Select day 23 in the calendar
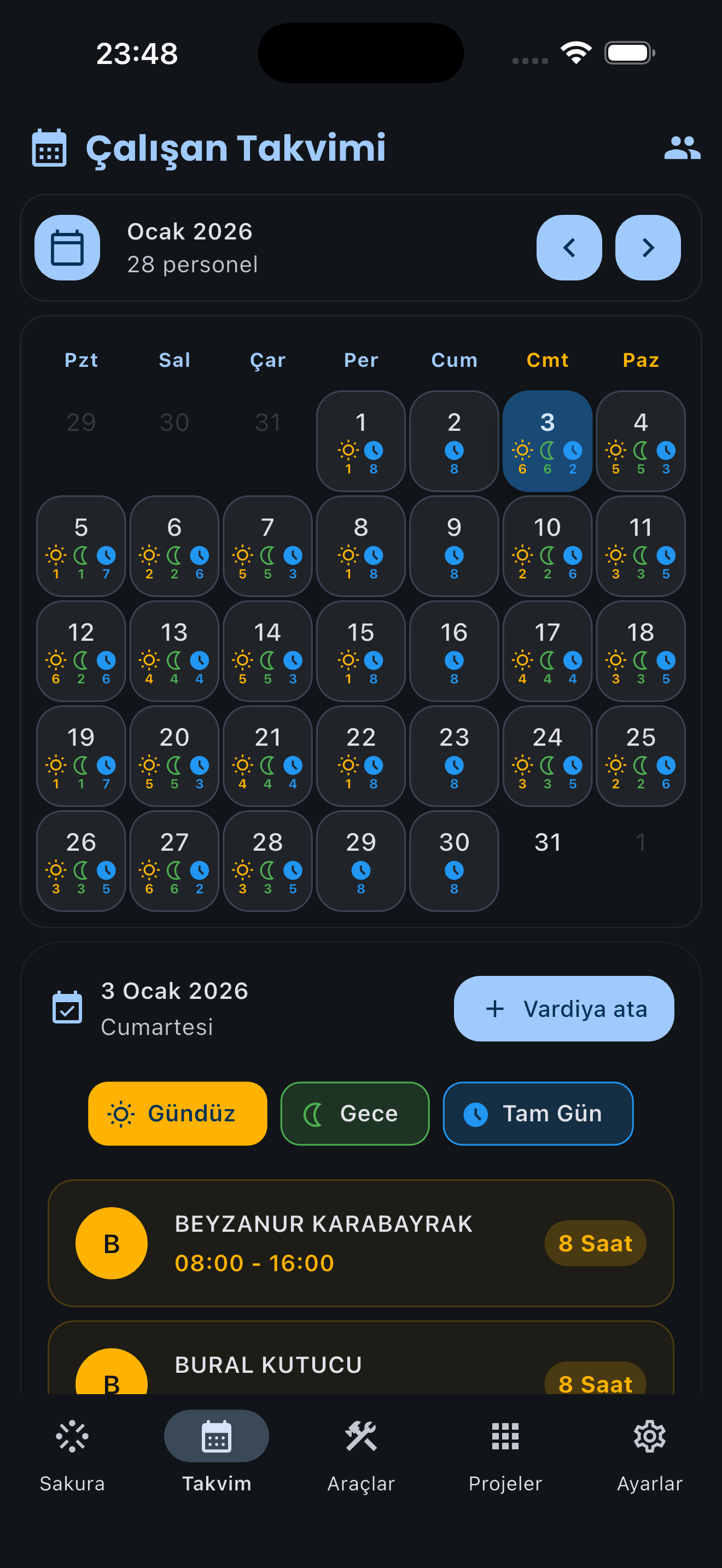This screenshot has width=722, height=1568. point(454,756)
